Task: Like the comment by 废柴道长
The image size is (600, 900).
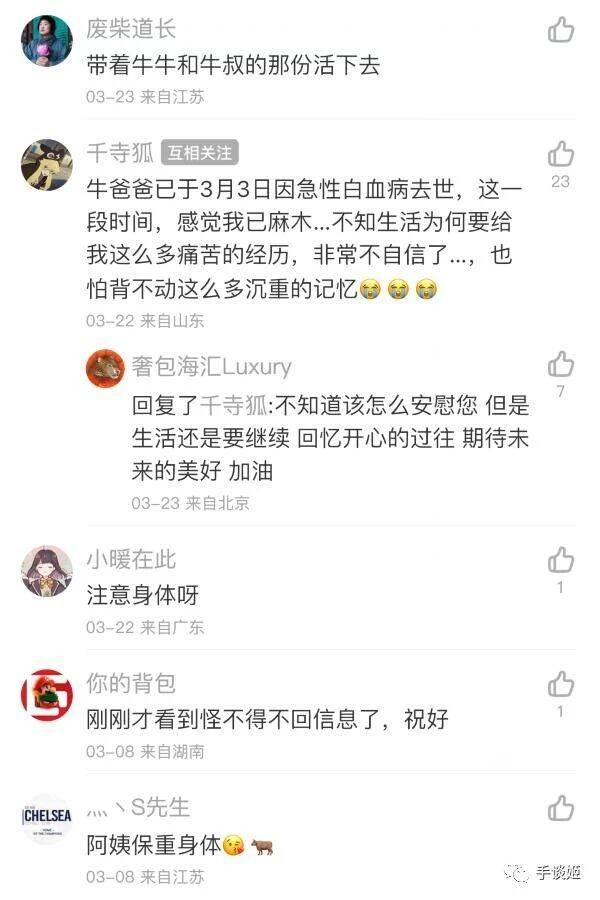Action: coord(561,30)
